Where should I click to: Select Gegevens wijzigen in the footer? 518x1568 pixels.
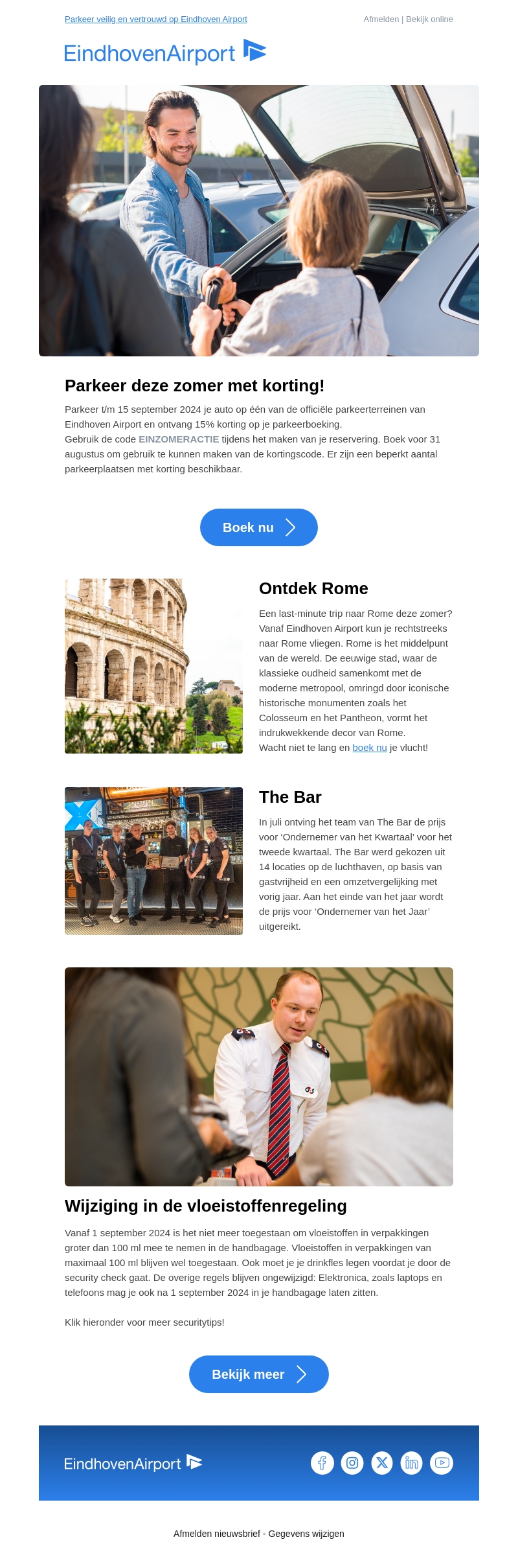point(306,1534)
